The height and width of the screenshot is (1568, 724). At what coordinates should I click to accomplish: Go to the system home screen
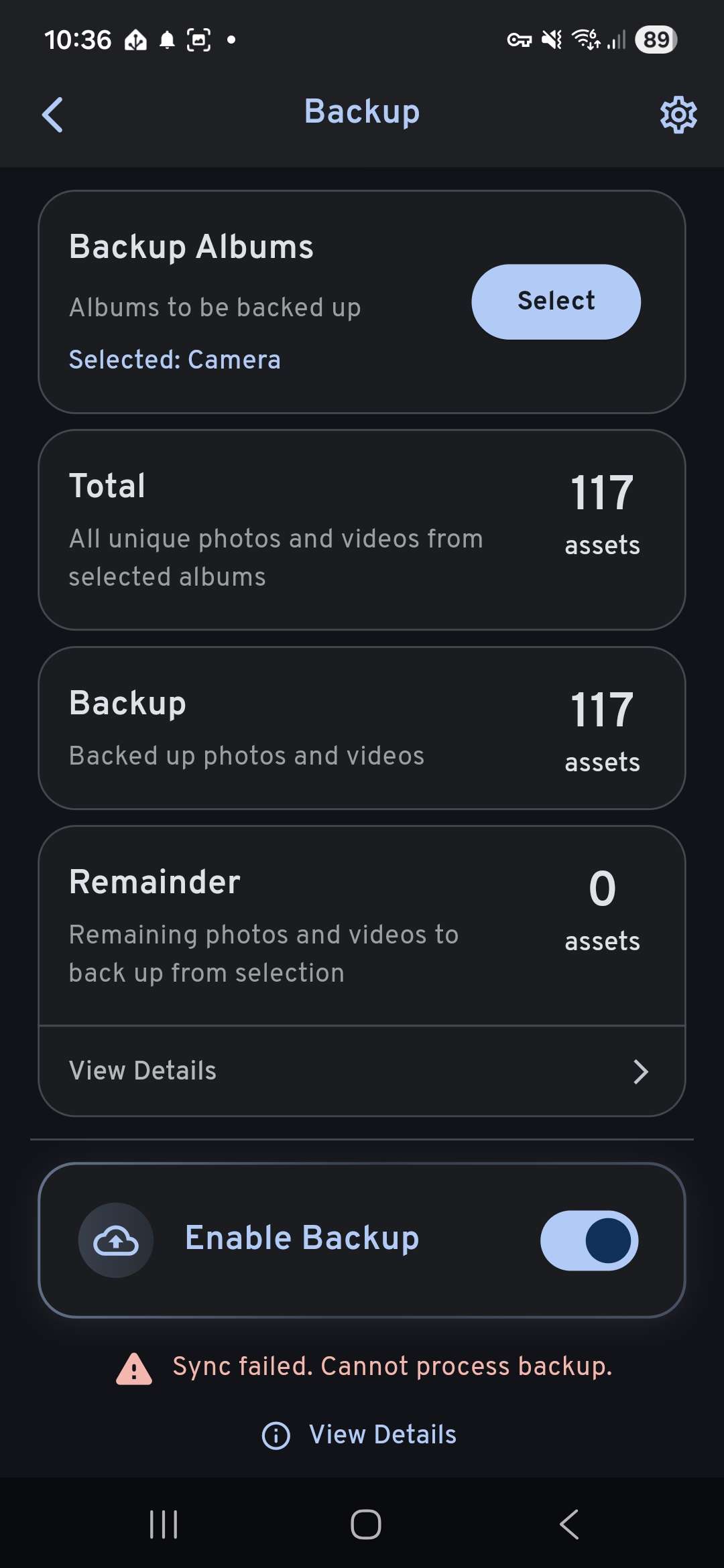[365, 1524]
